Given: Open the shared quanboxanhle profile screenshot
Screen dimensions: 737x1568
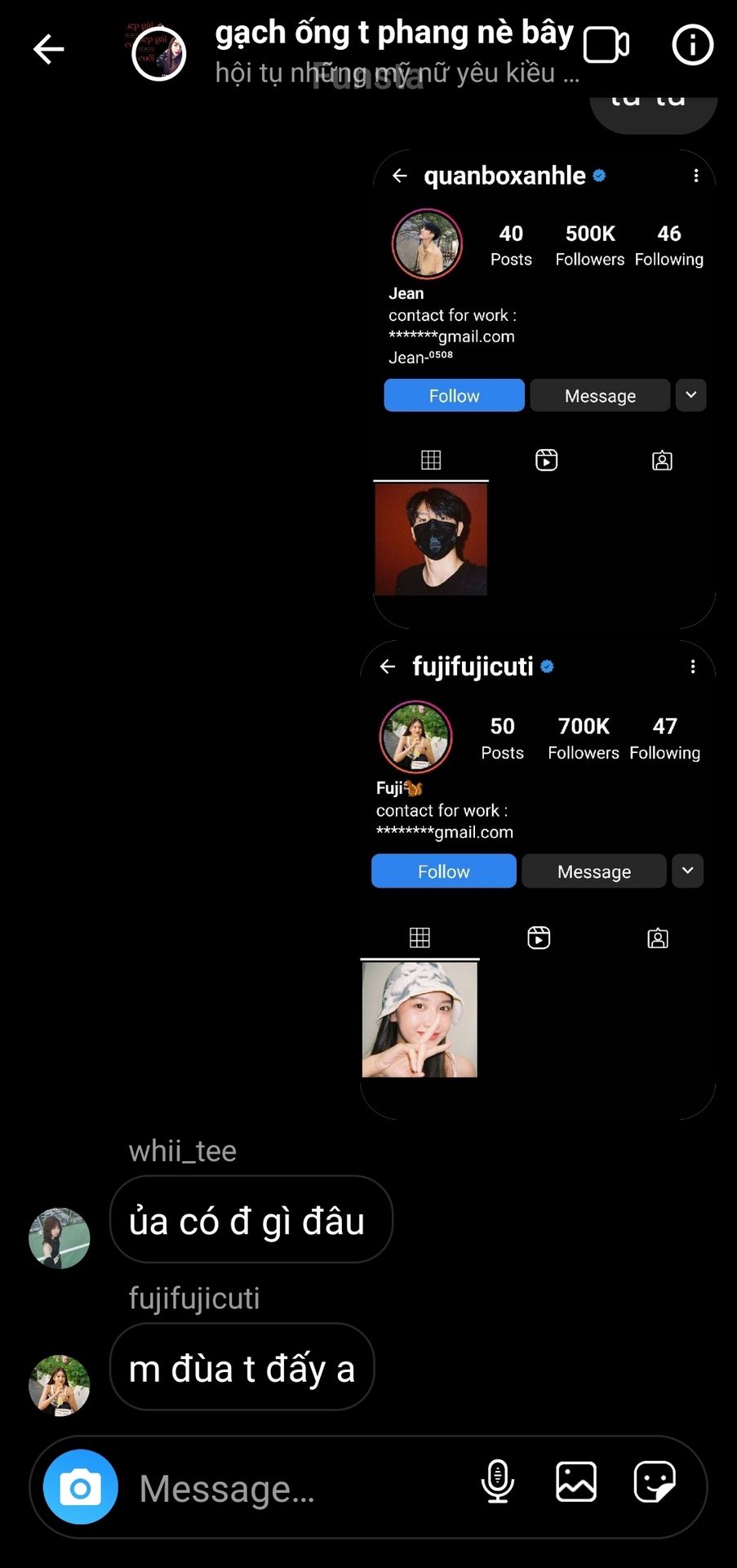Looking at the screenshot, I should (544, 388).
